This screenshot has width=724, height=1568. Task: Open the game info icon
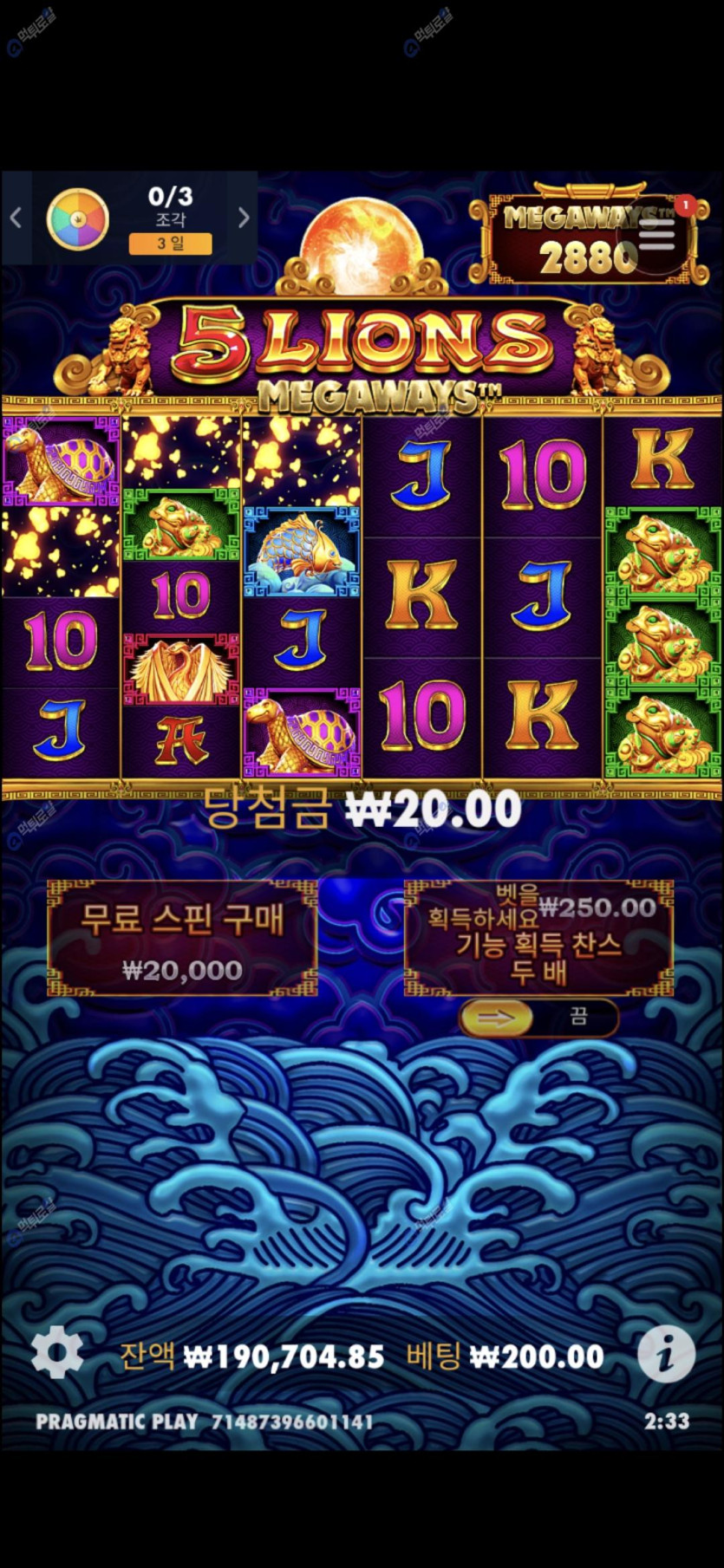pyautogui.click(x=666, y=1354)
